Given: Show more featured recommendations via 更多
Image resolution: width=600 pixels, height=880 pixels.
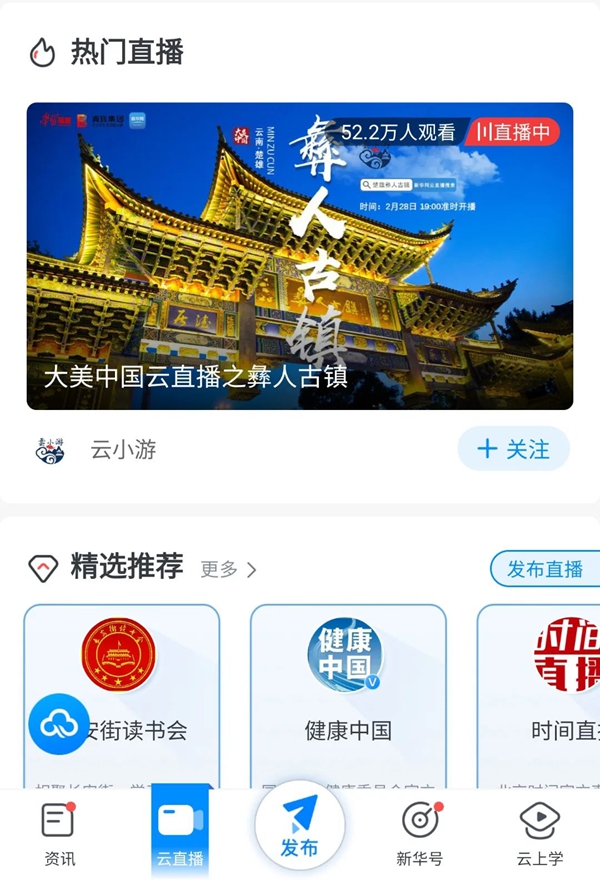Looking at the screenshot, I should (228, 569).
